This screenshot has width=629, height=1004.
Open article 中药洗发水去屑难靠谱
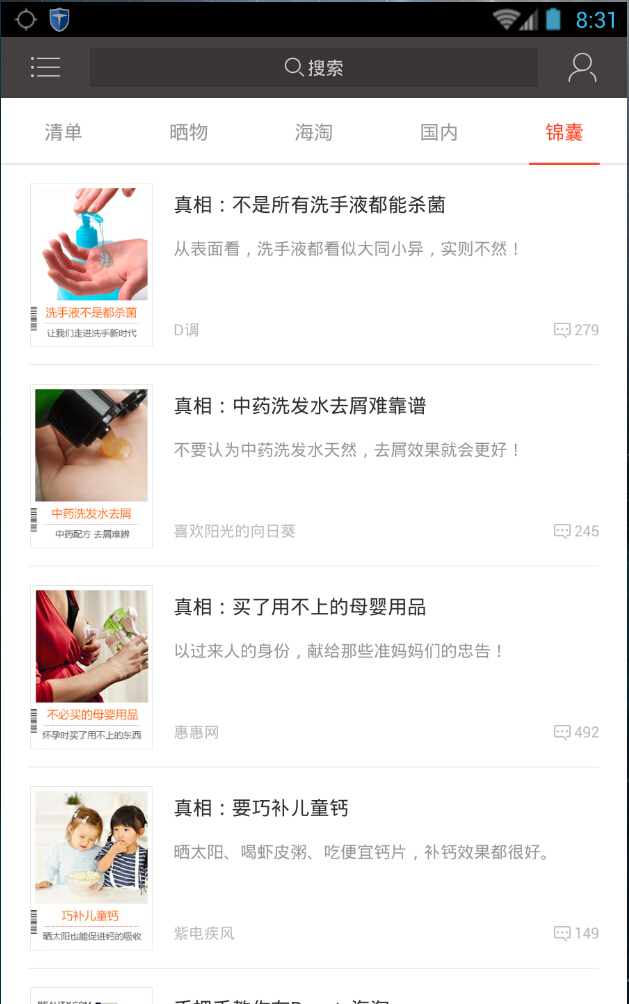[300, 406]
